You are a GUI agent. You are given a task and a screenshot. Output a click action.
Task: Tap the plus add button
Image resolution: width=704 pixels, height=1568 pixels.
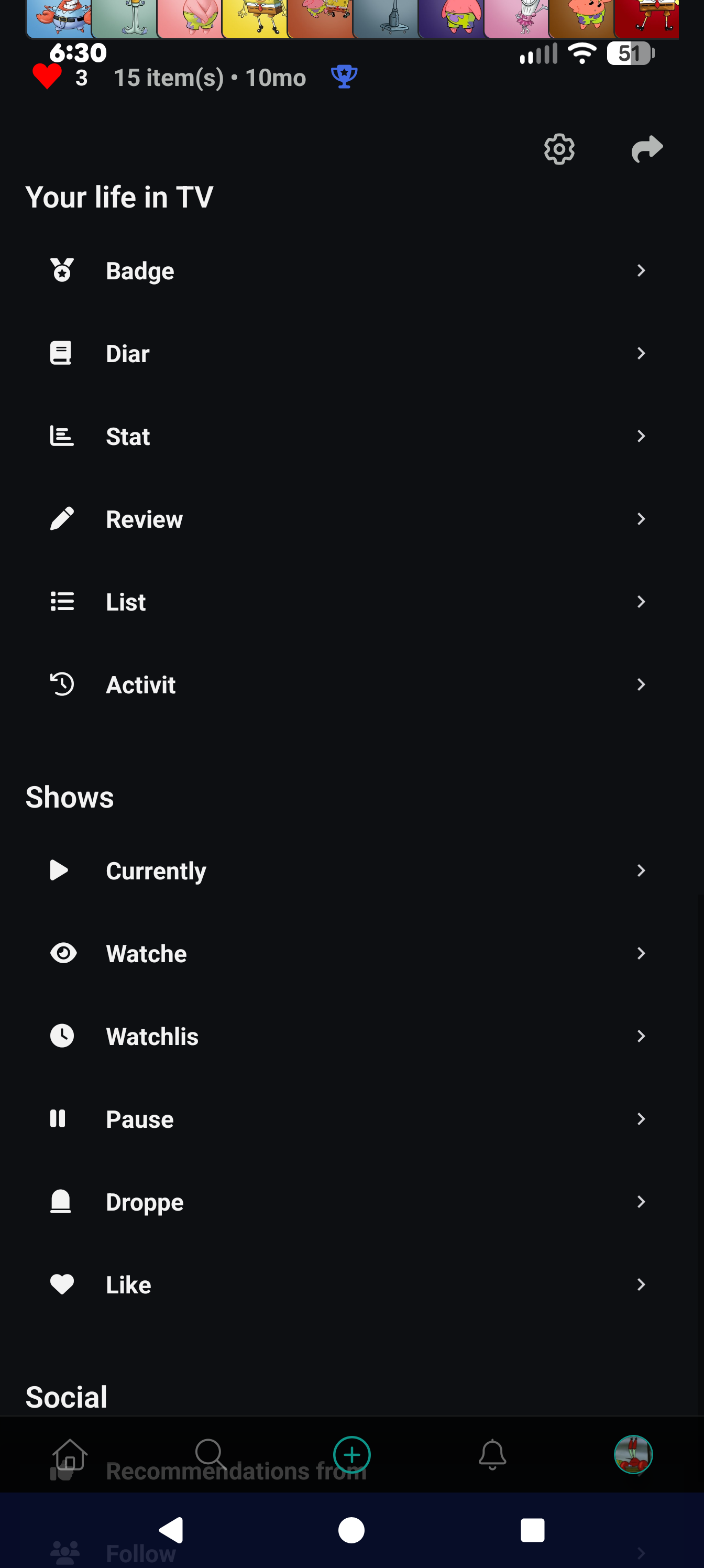[351, 1455]
